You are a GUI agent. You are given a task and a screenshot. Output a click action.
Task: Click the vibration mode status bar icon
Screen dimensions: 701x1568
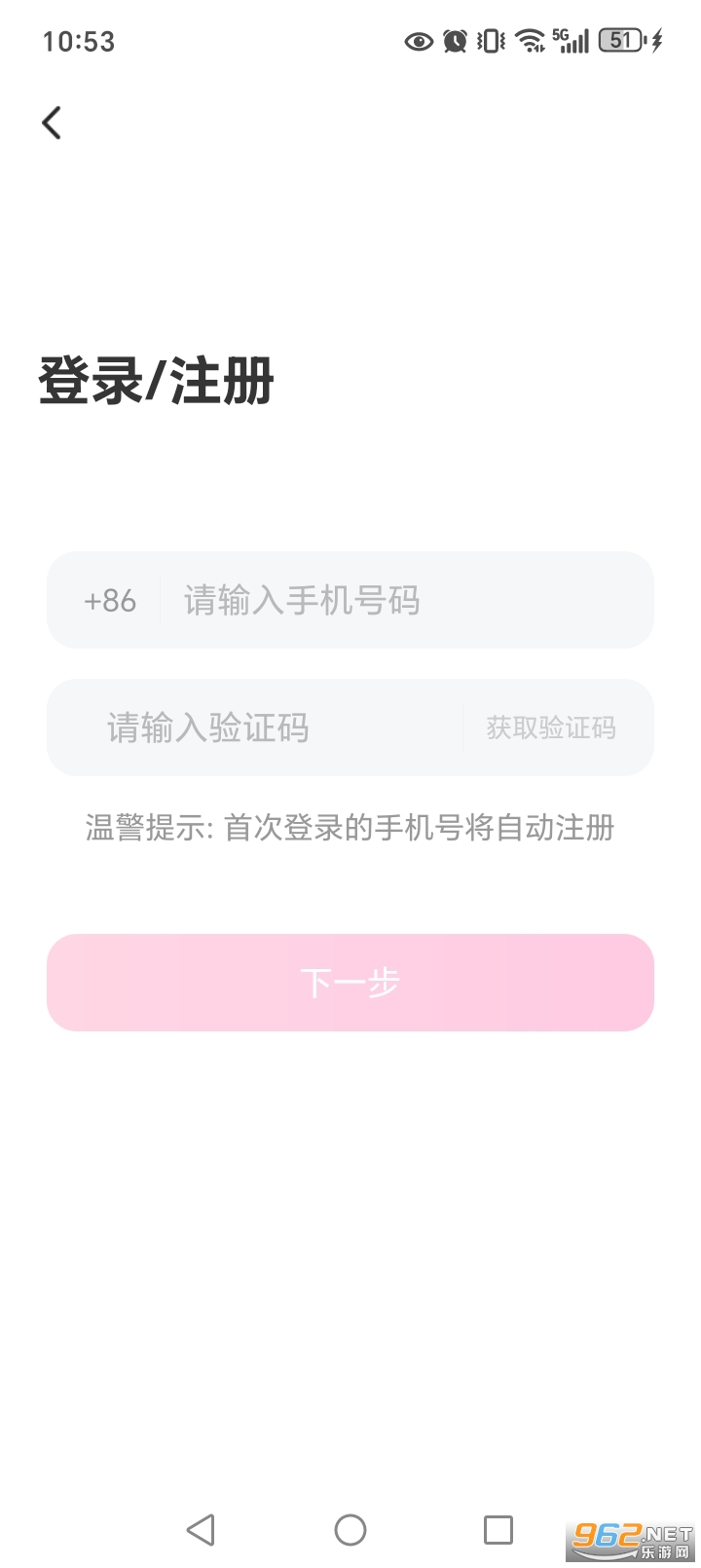coord(490,41)
